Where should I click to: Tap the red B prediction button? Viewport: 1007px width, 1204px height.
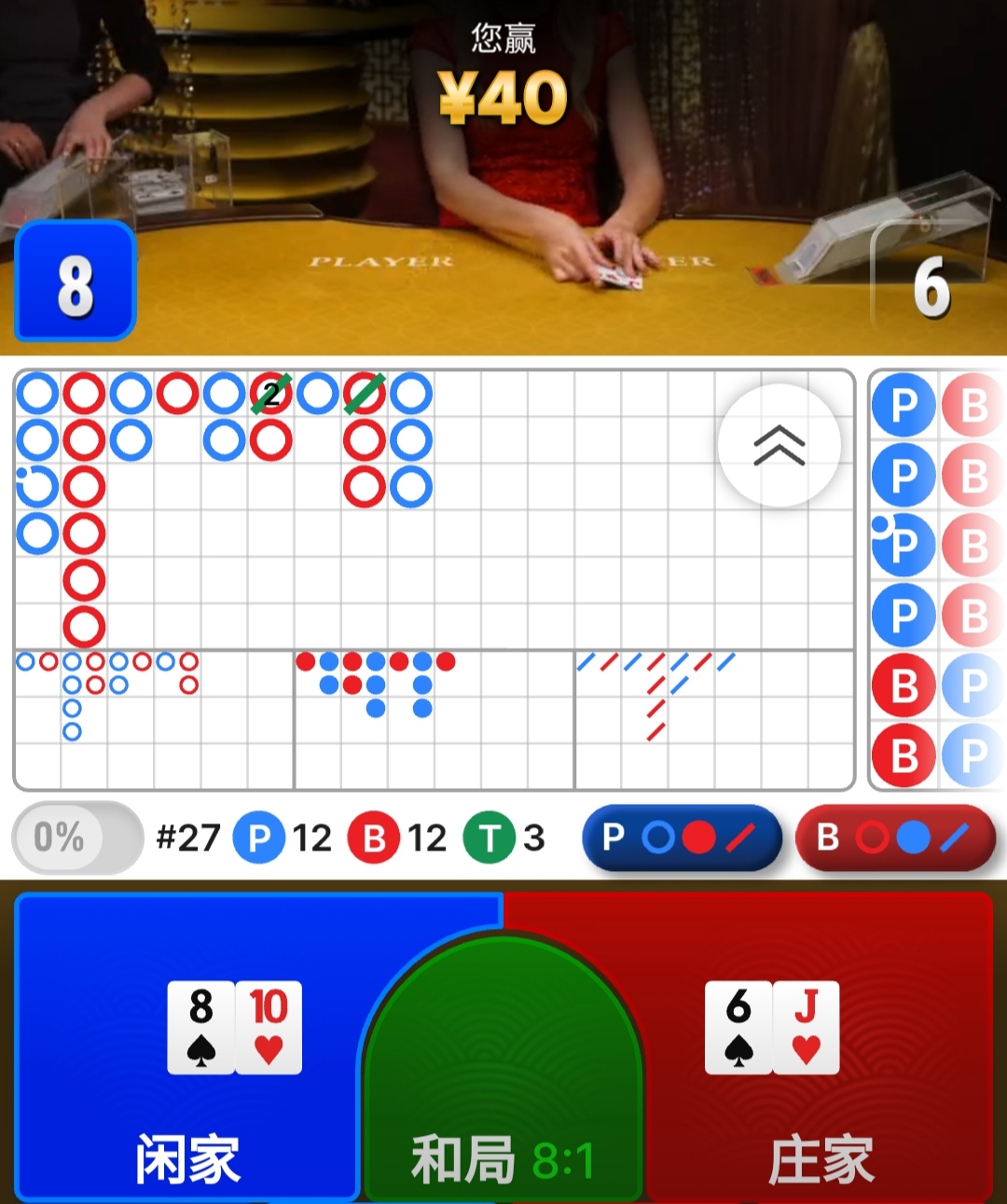point(896,838)
